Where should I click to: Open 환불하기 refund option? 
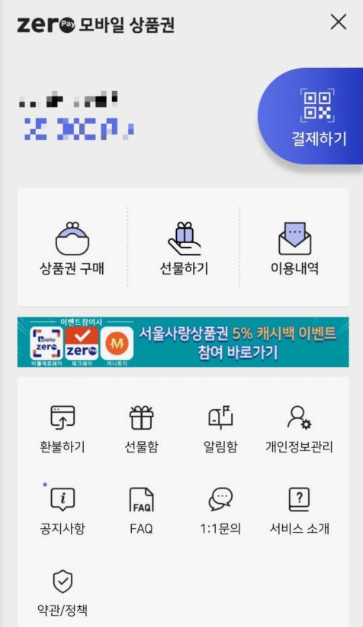point(62,429)
